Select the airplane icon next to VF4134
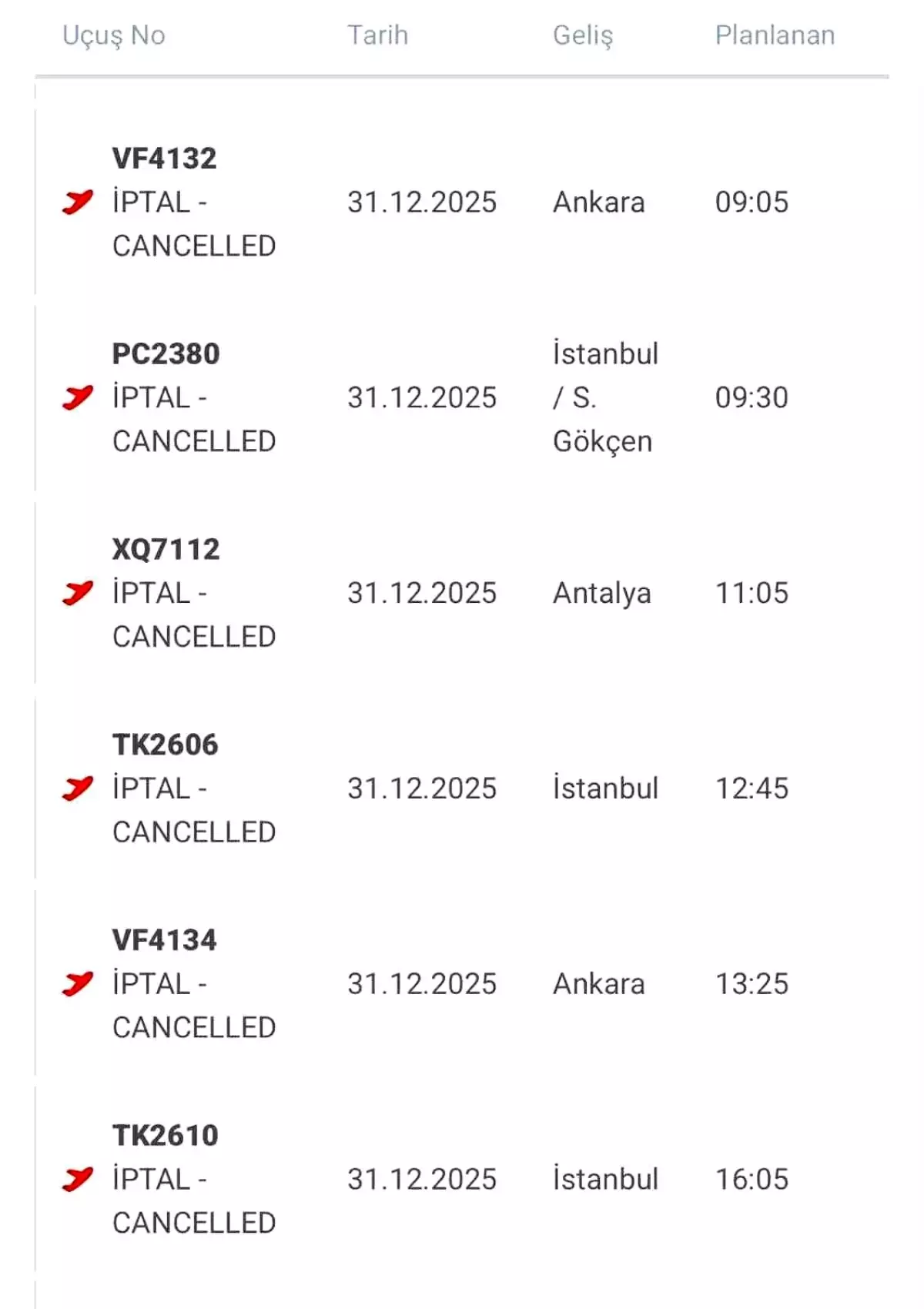This screenshot has width=924, height=1309. pos(76,983)
